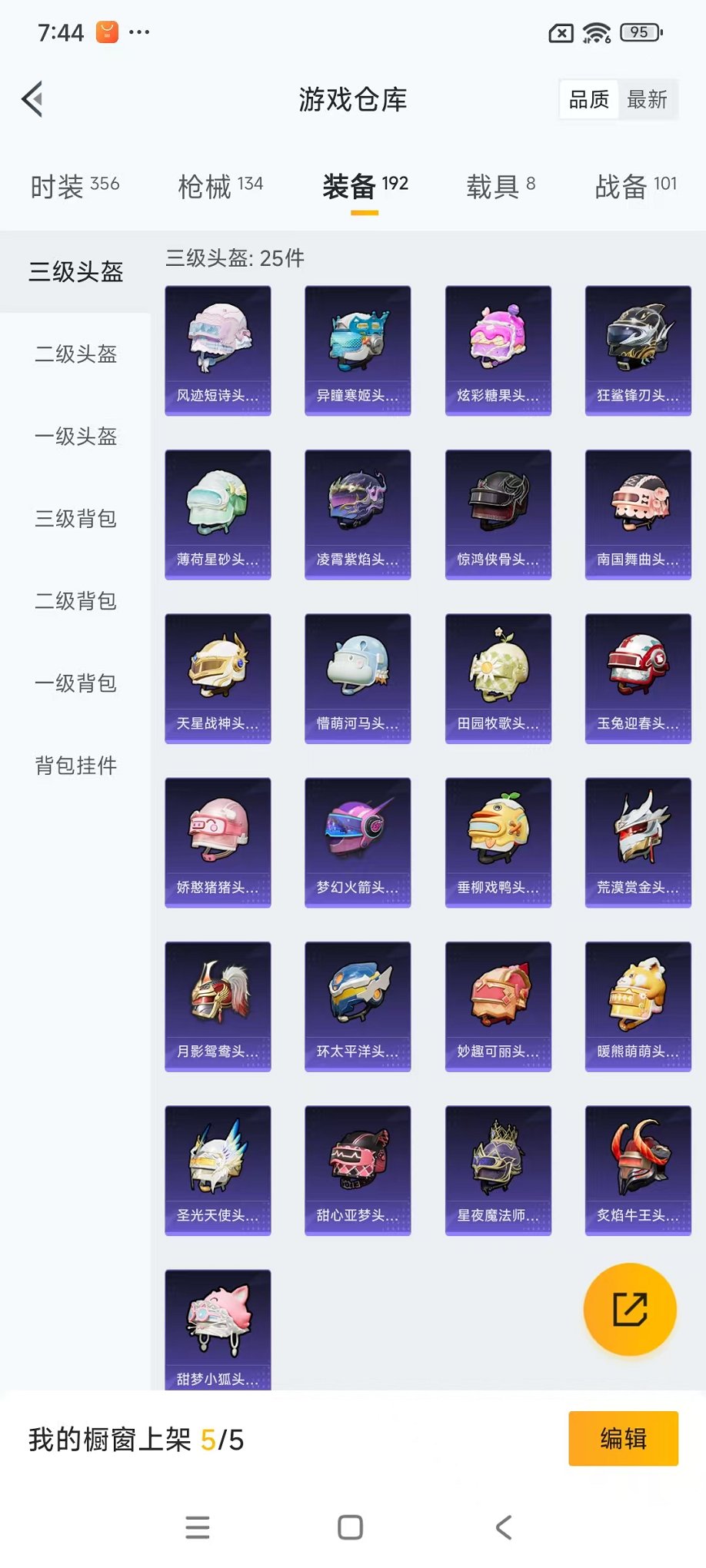The height and width of the screenshot is (1568, 706).
Task: Enable sorting by 最新
Action: [x=648, y=99]
